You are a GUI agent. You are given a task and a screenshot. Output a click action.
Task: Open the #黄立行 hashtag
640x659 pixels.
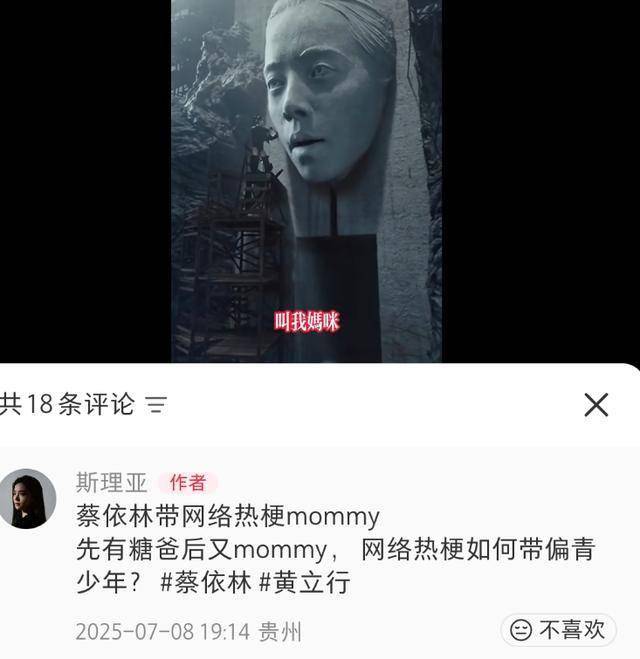click(304, 583)
